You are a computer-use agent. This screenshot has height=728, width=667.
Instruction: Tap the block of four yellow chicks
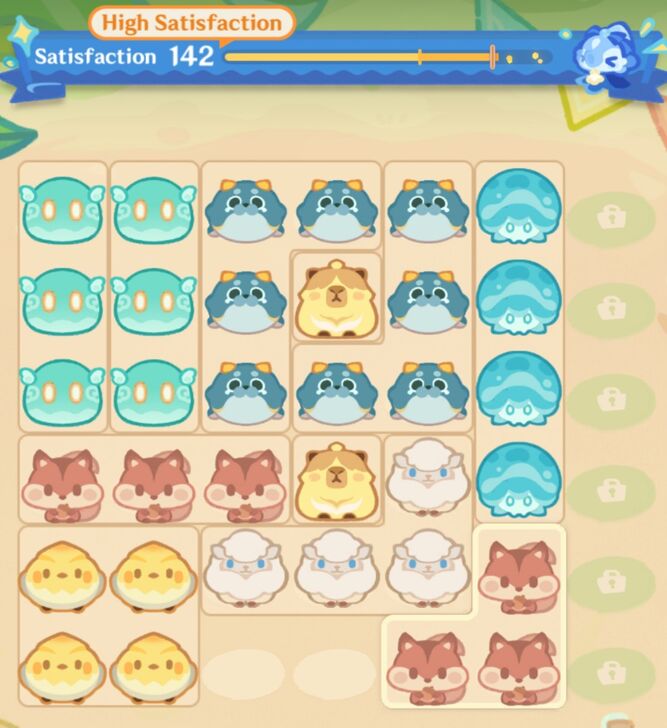pos(108,615)
